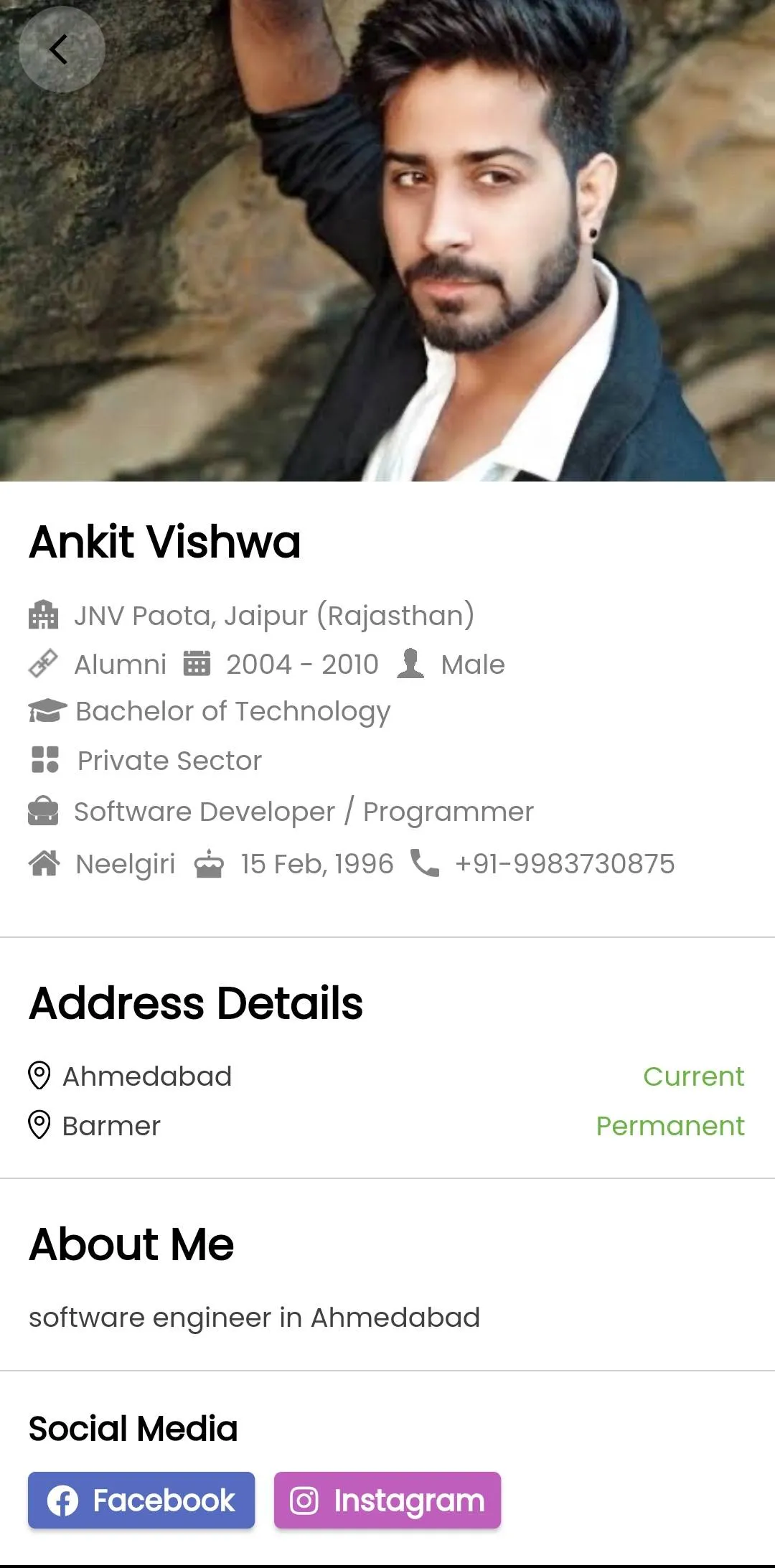The width and height of the screenshot is (775, 1568).
Task: Click the Current address label
Action: (693, 1076)
